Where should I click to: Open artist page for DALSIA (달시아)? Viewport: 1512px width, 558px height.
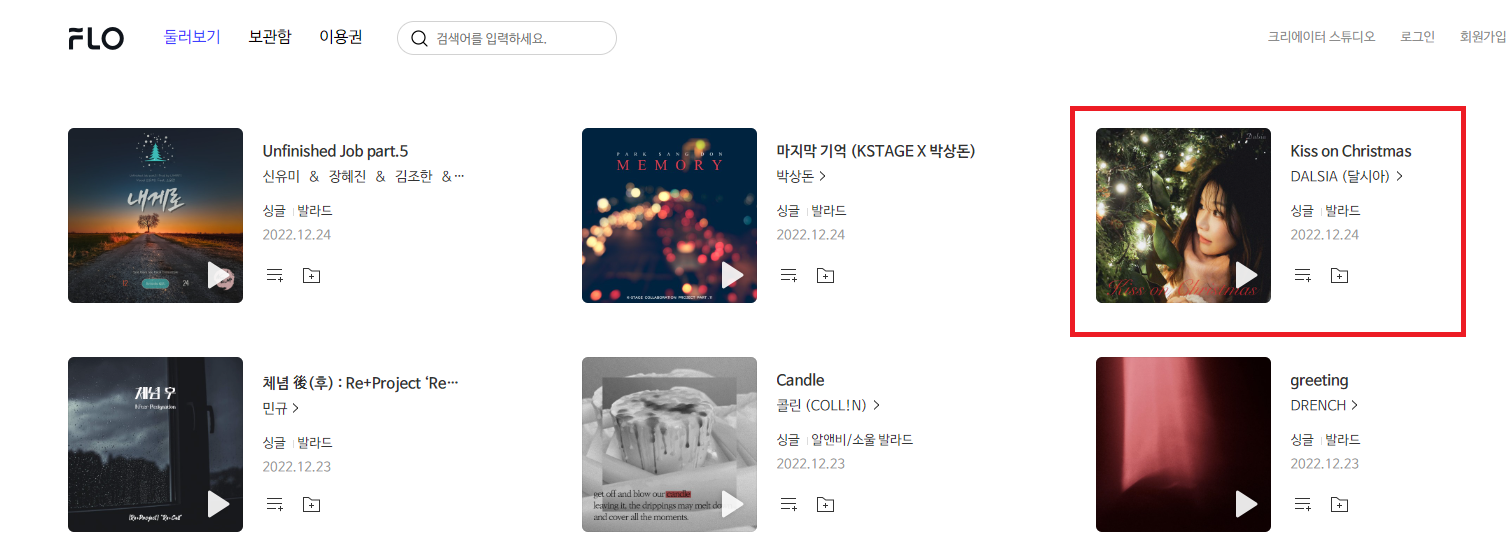(x=1346, y=177)
